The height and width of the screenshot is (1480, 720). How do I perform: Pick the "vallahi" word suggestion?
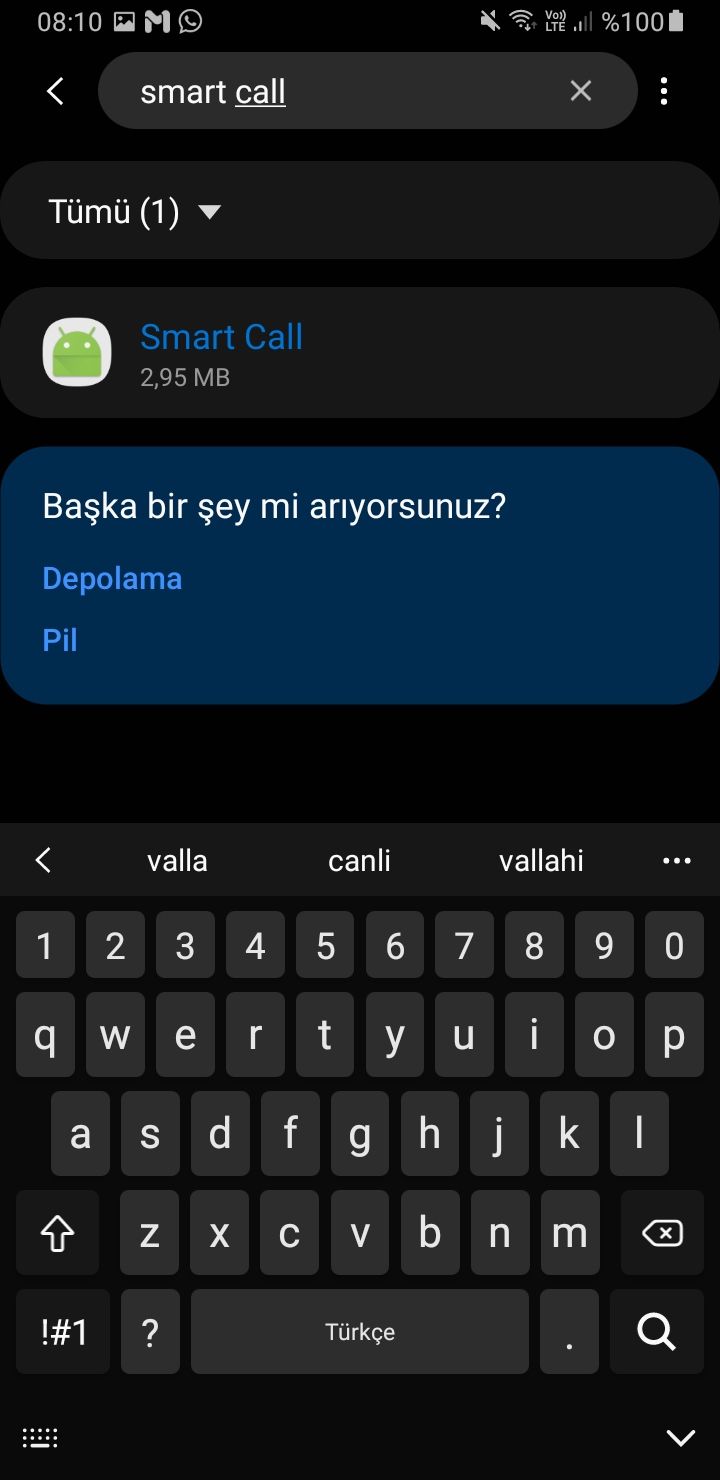(x=541, y=861)
